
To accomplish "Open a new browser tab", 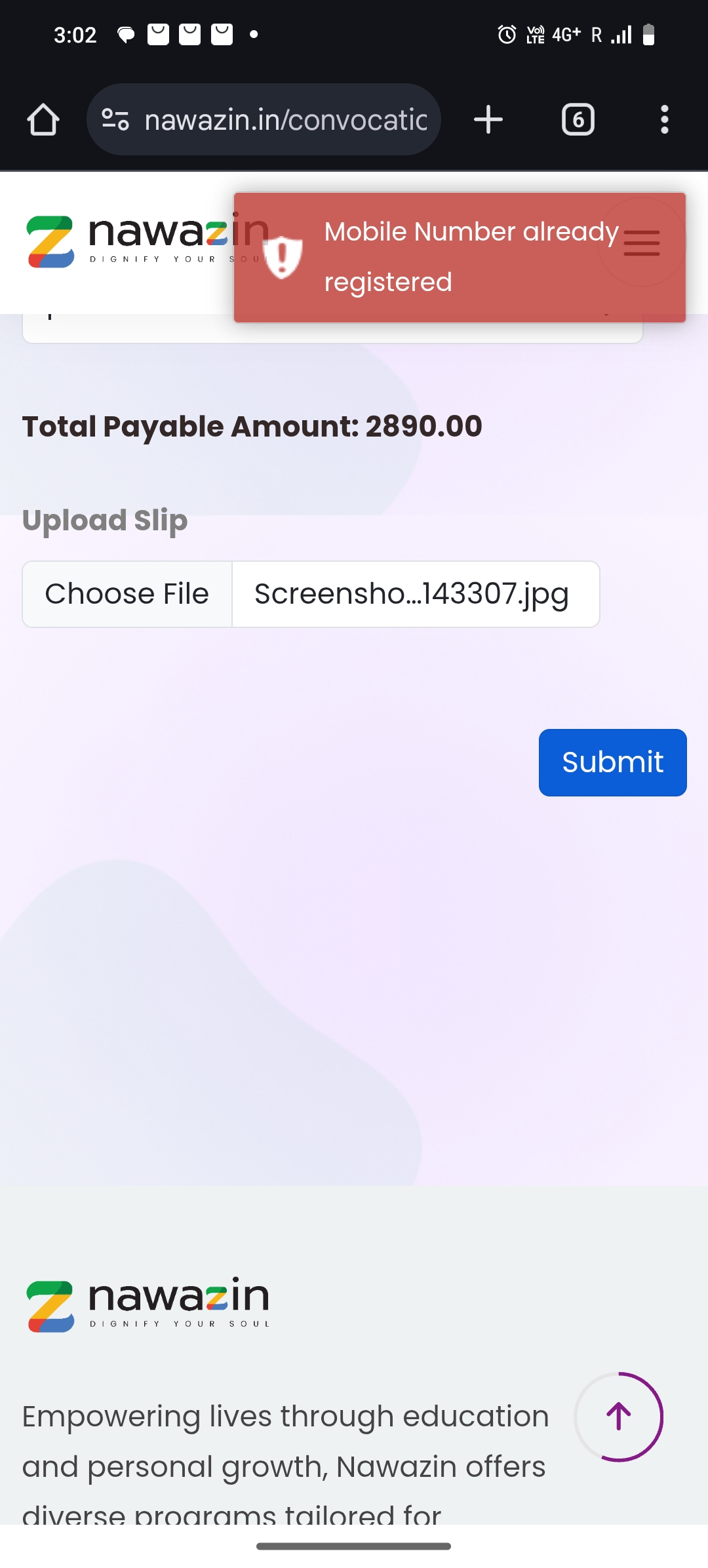I will click(x=488, y=120).
